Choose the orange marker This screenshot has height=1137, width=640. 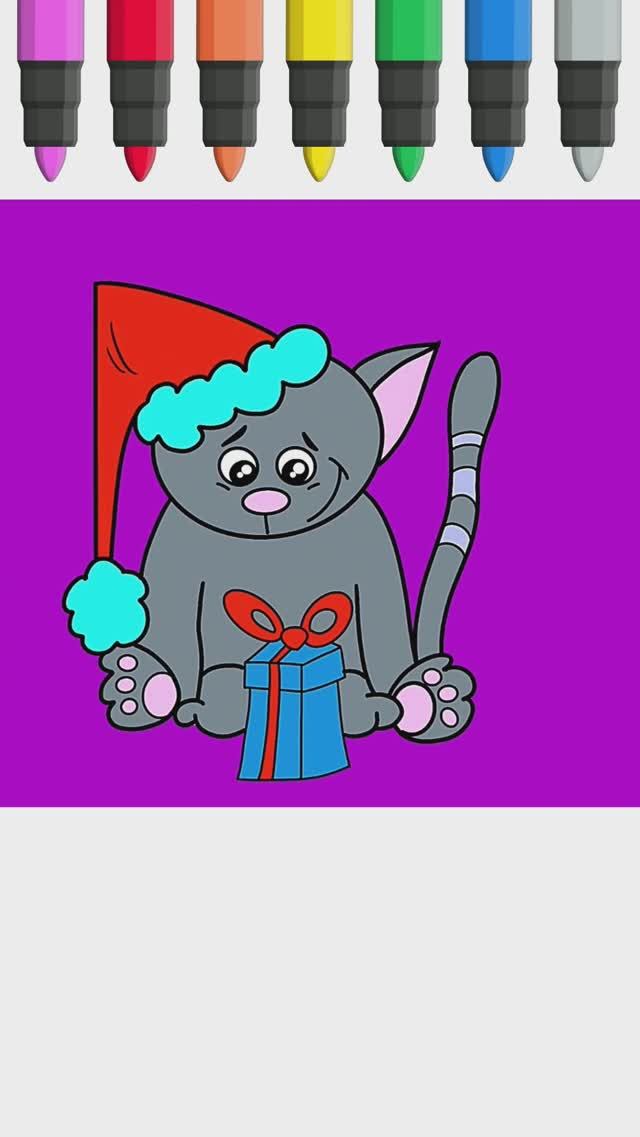tap(229, 90)
